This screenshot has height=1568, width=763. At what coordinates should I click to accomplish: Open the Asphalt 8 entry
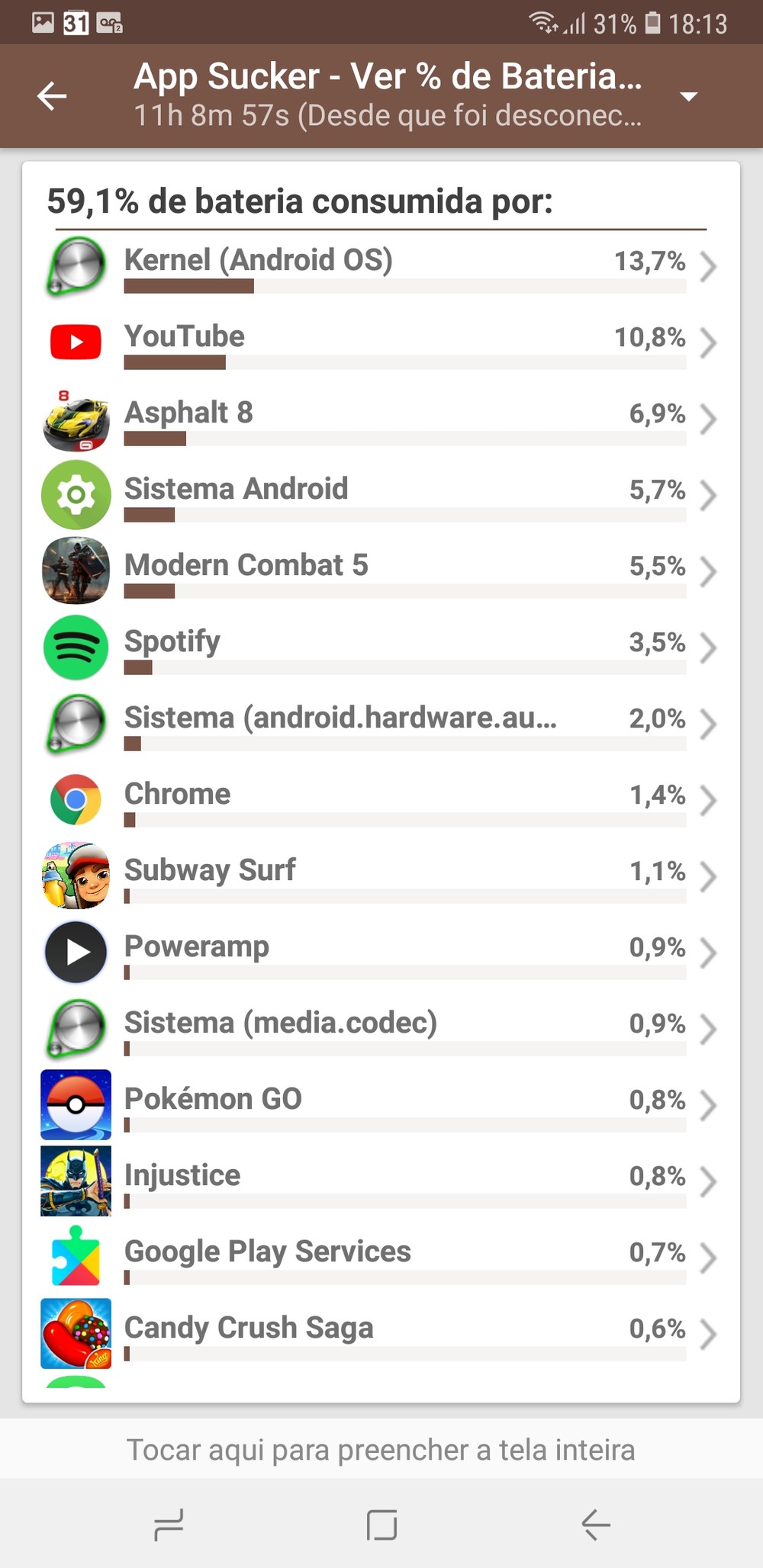381,419
